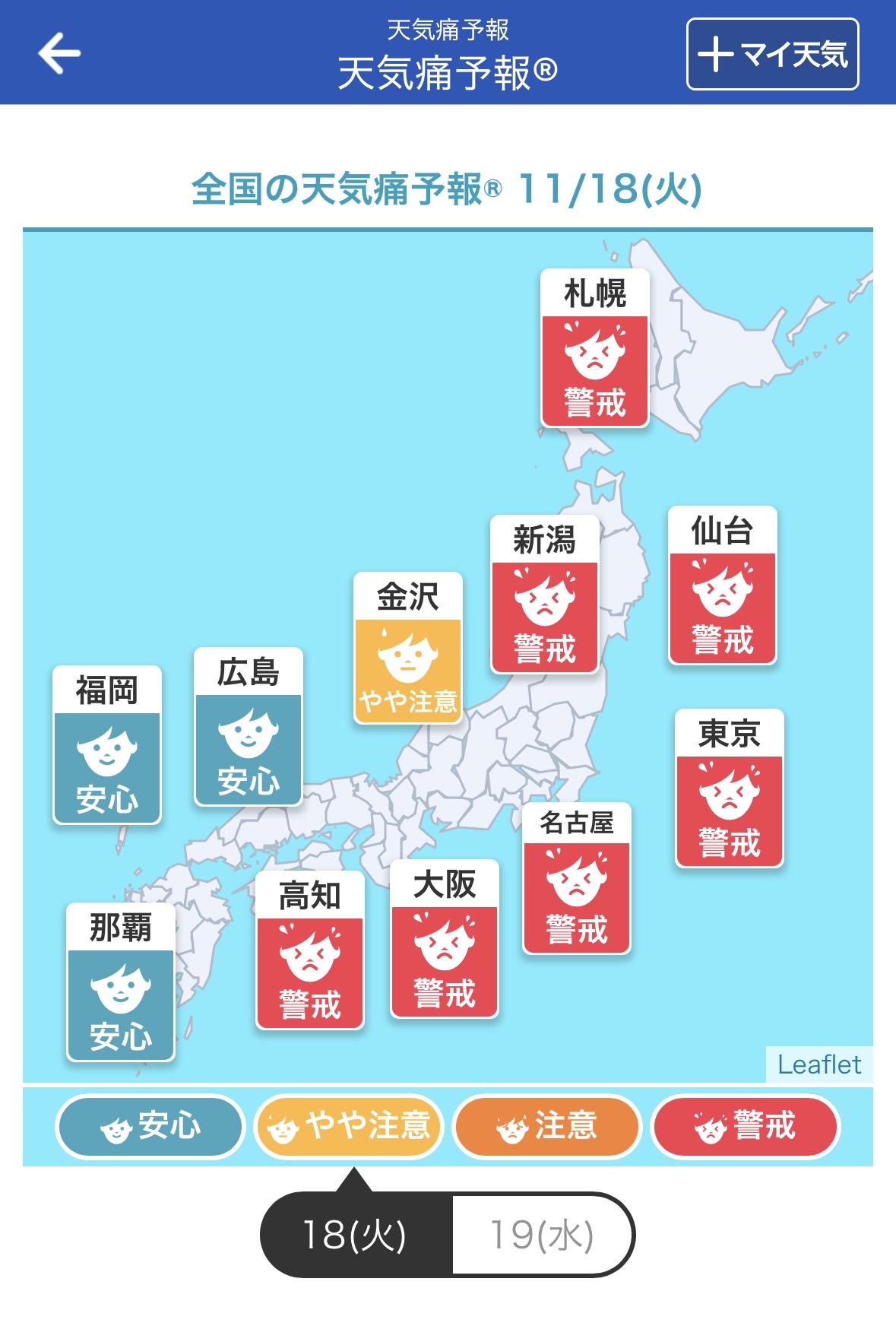
Task: Open Kochi (高知) forecast marker
Action: 310,950
